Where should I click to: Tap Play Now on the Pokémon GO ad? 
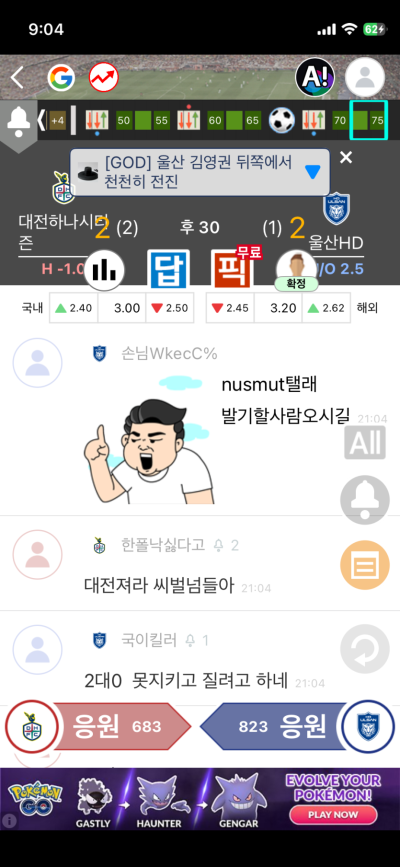pos(333,814)
